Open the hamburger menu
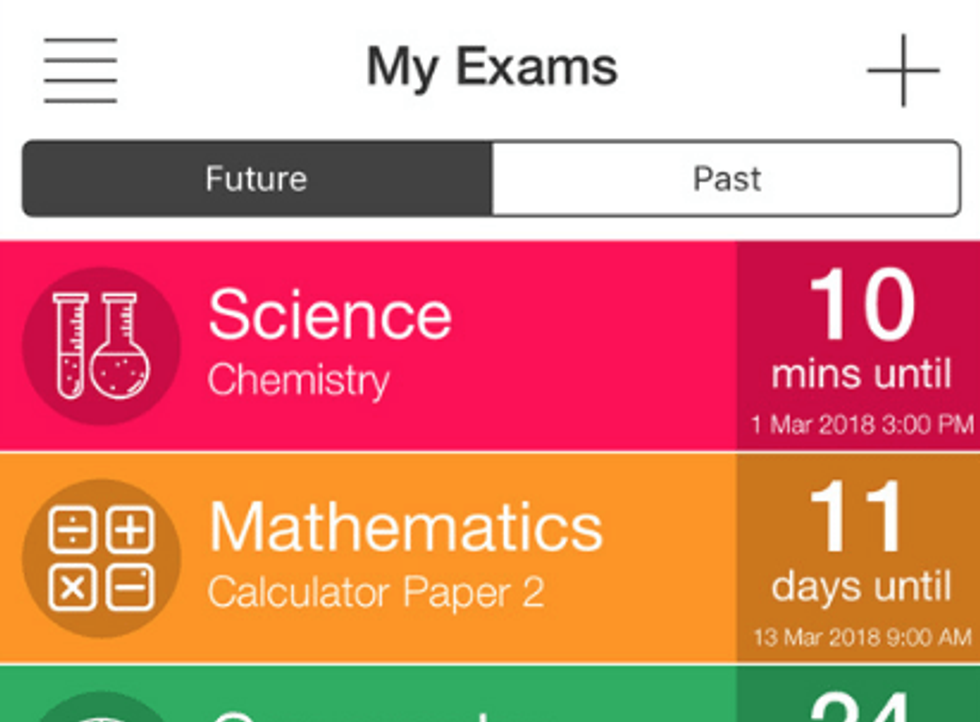 point(80,70)
